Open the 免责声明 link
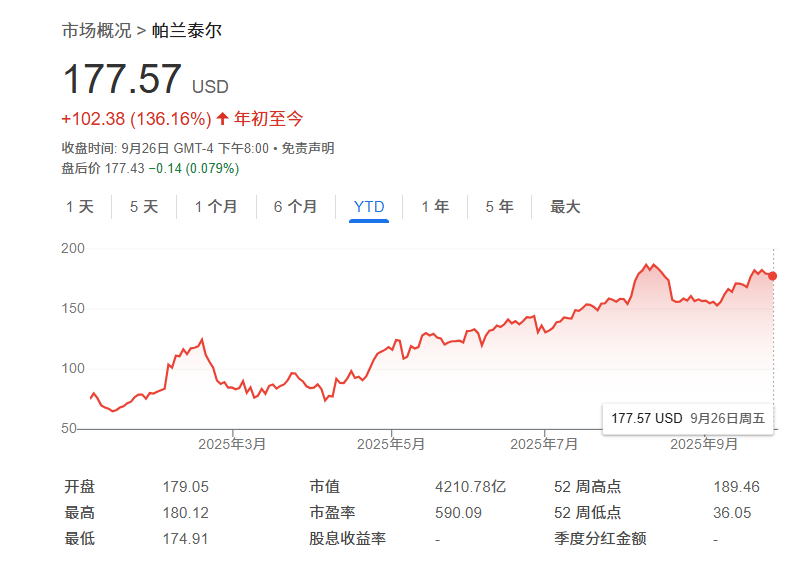Viewport: 794px width, 569px height. coord(307,148)
